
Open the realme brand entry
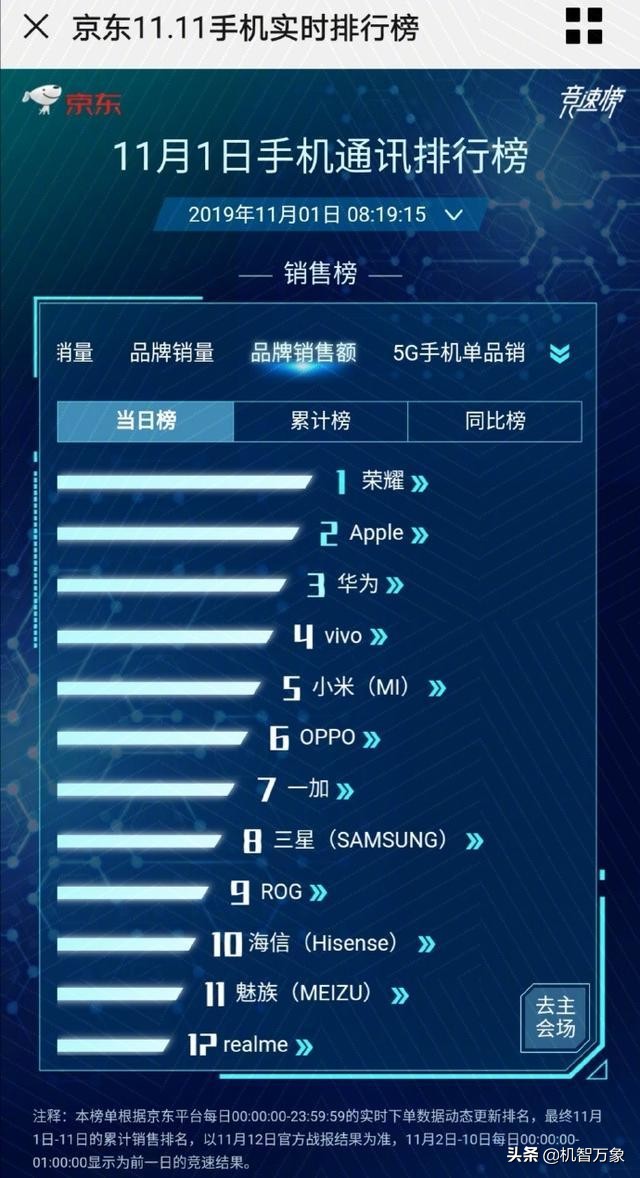[x=265, y=1046]
